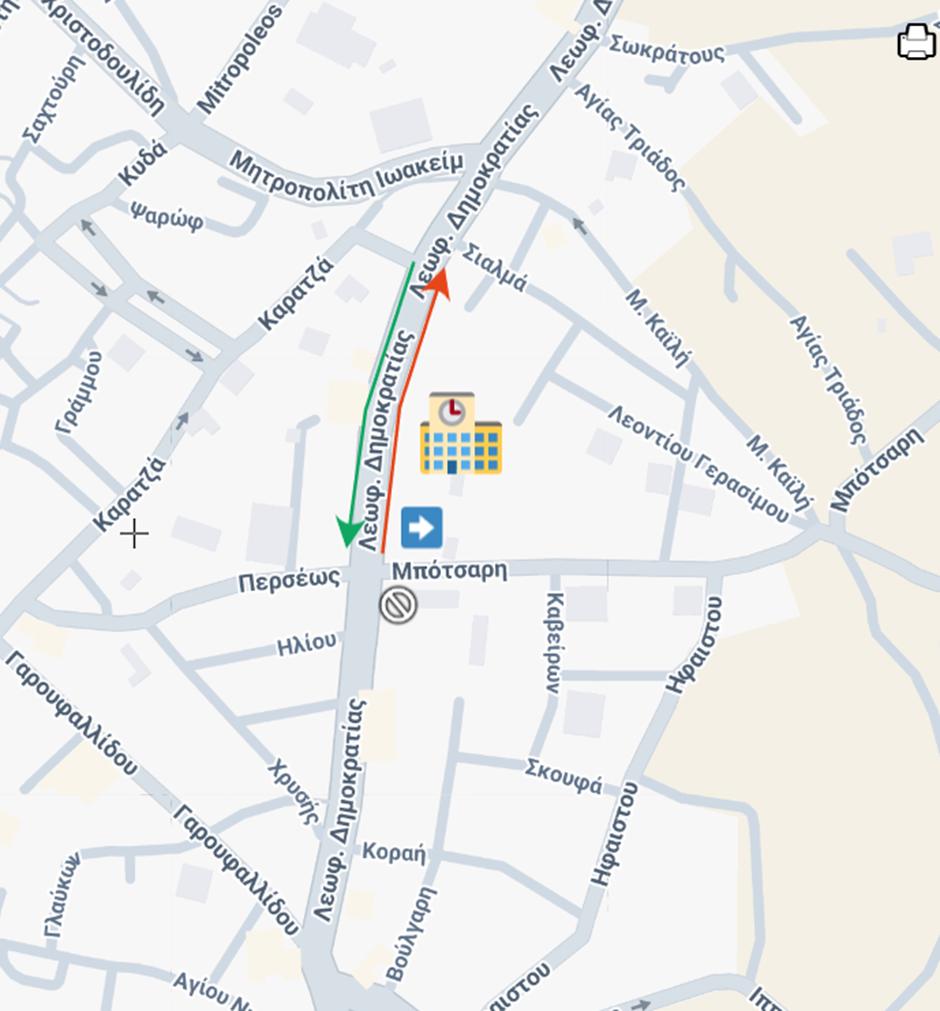Open the print map icon
940x1011 pixels.
pos(916,42)
